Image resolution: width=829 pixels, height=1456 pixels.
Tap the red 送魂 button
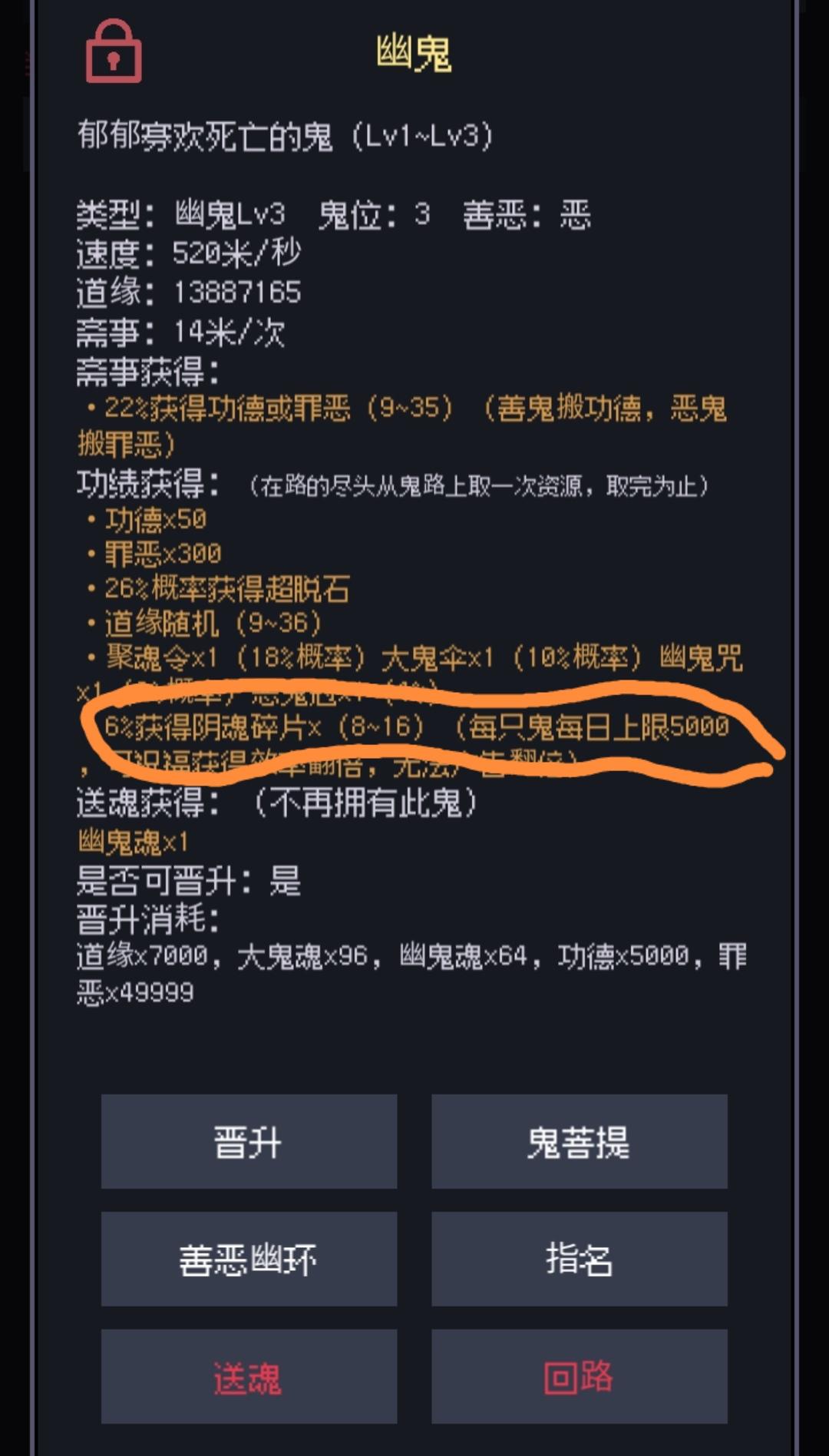point(249,1376)
